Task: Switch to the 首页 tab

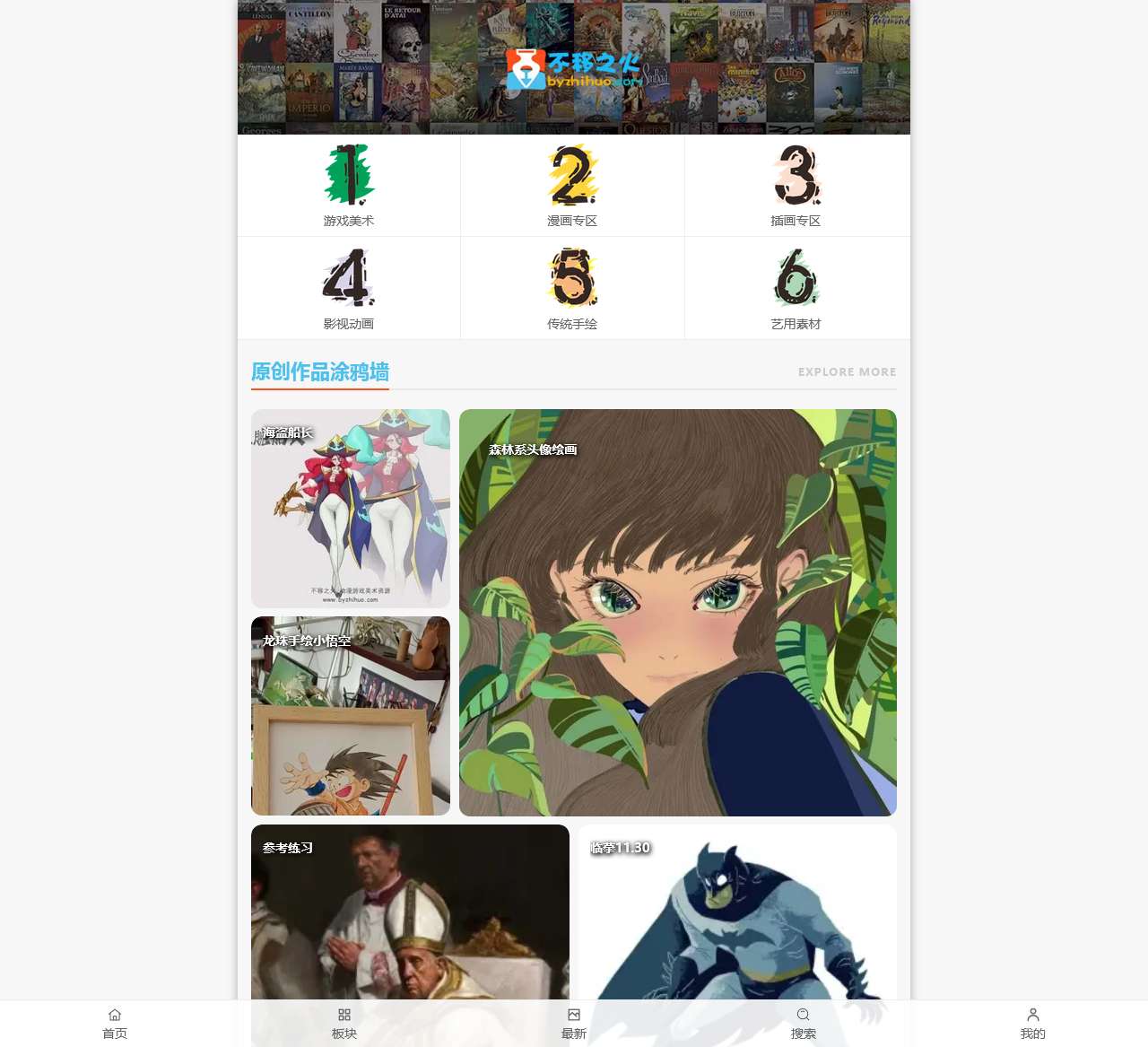Action: 115,1024
